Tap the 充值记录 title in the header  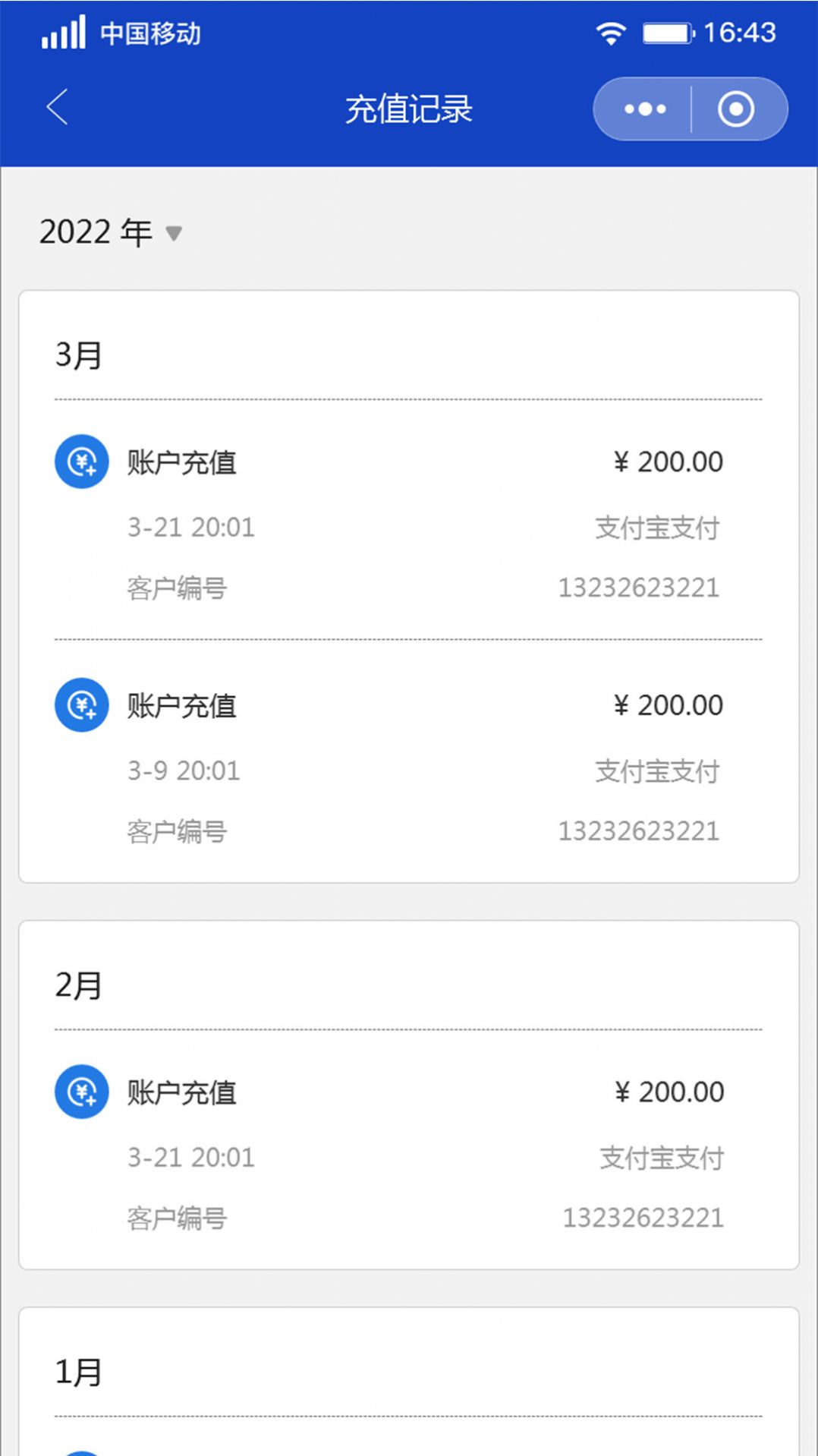click(409, 109)
